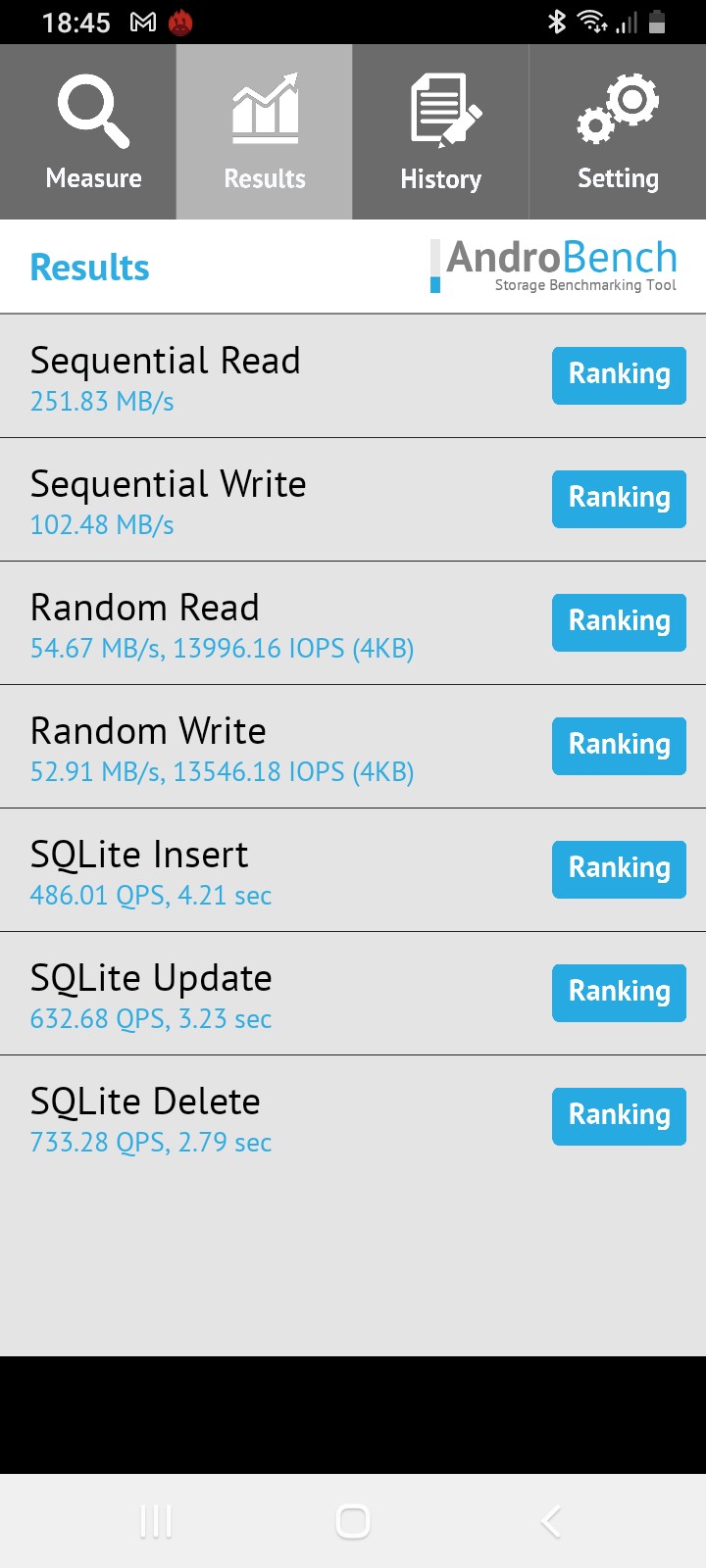
Task: Go to the Setting tab
Action: click(x=618, y=132)
